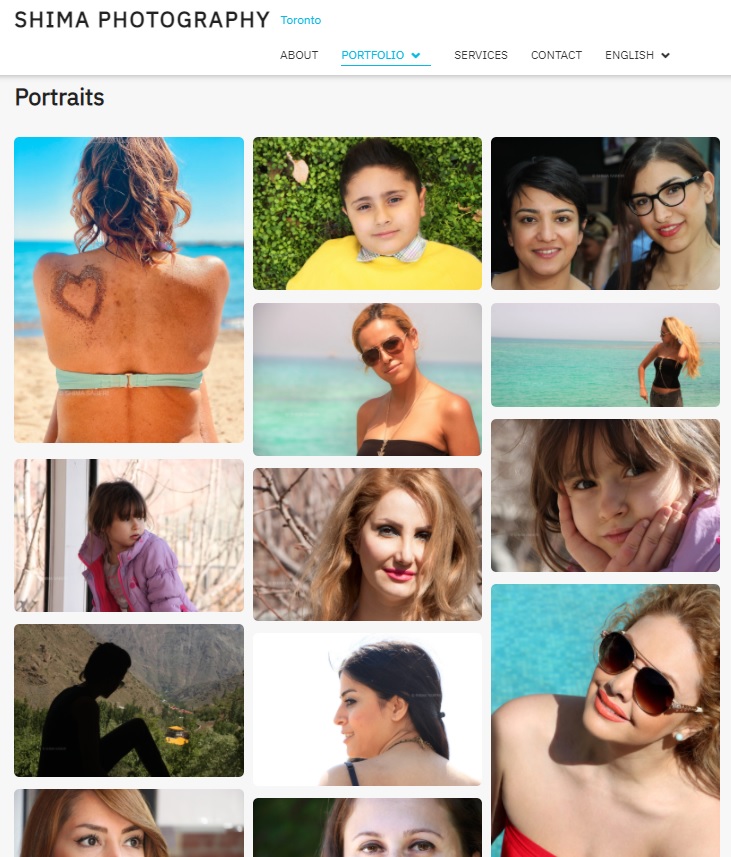The height and width of the screenshot is (857, 731).
Task: View the portrait with aviator sunglasses by the sea
Action: pos(367,379)
